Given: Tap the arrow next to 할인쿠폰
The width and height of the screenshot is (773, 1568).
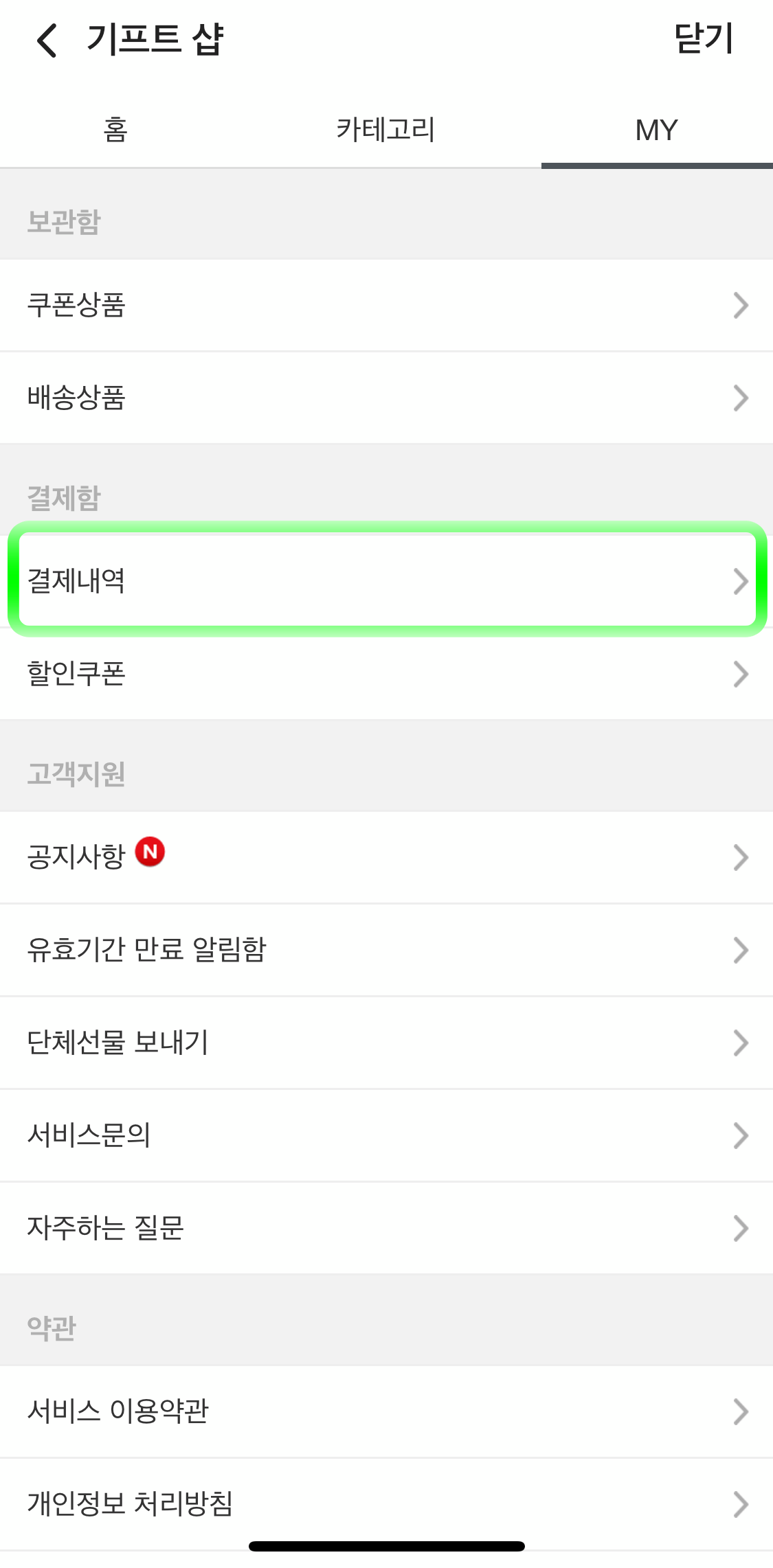Looking at the screenshot, I should coord(741,674).
